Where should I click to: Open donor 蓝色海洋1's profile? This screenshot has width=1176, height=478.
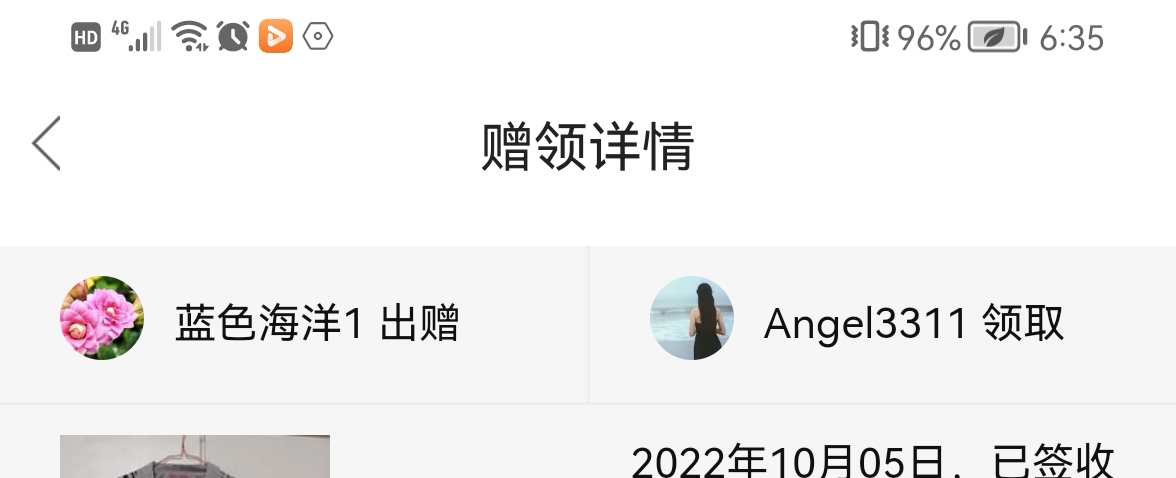tap(102, 319)
